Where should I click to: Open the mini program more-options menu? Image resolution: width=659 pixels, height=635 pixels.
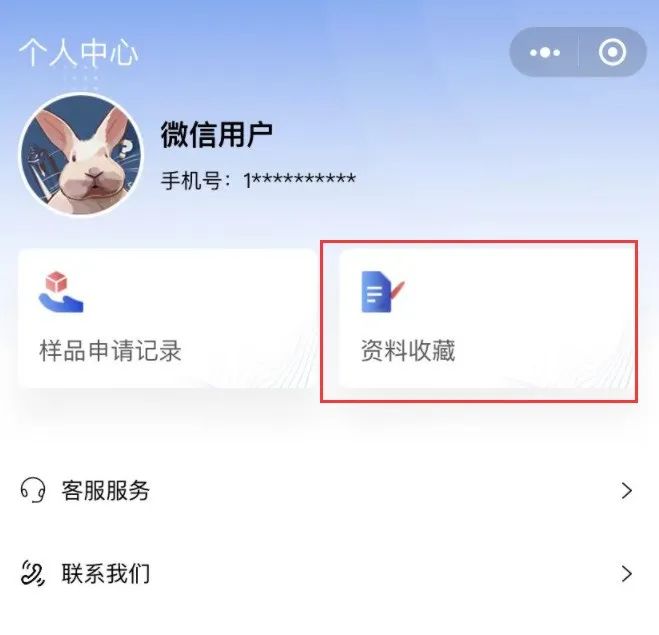coord(545,52)
